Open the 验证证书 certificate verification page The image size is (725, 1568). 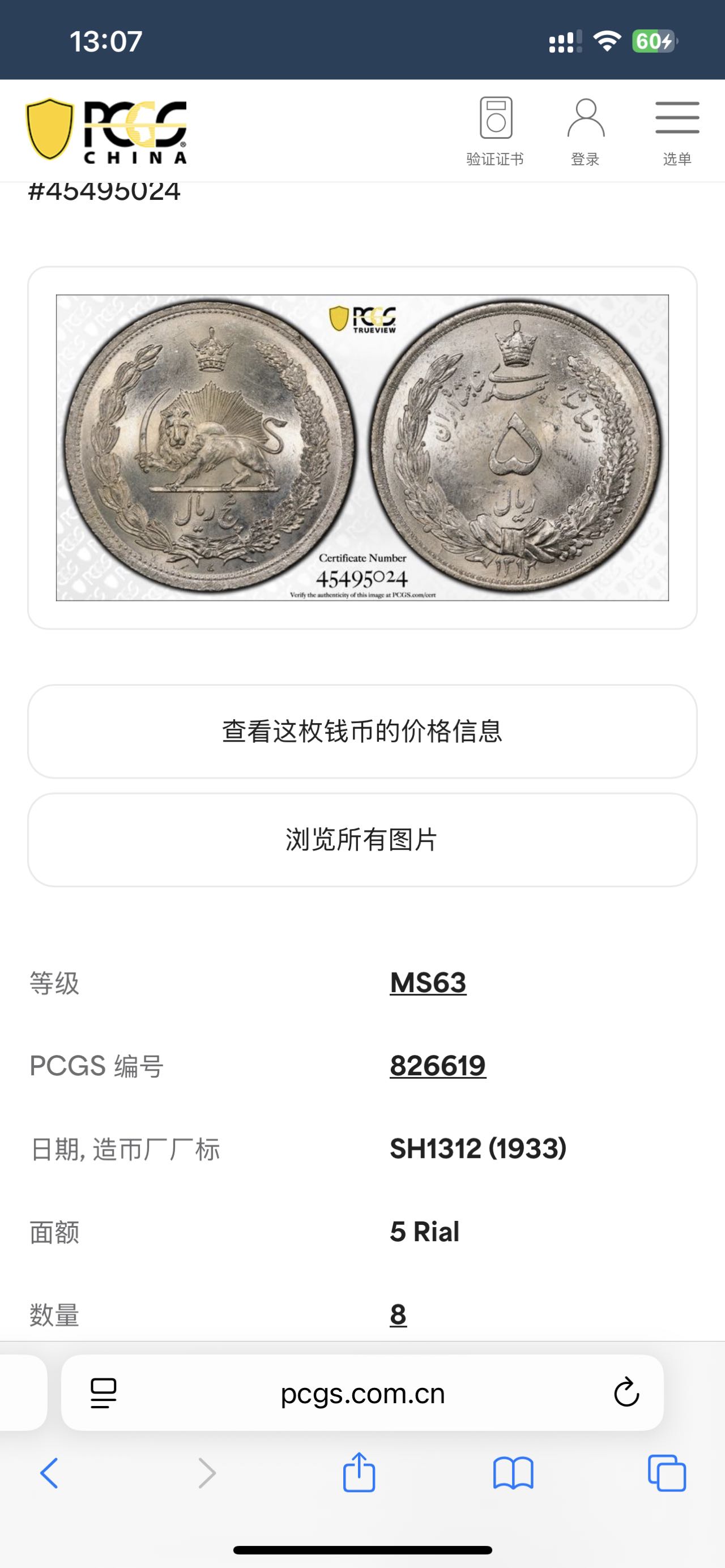point(495,131)
